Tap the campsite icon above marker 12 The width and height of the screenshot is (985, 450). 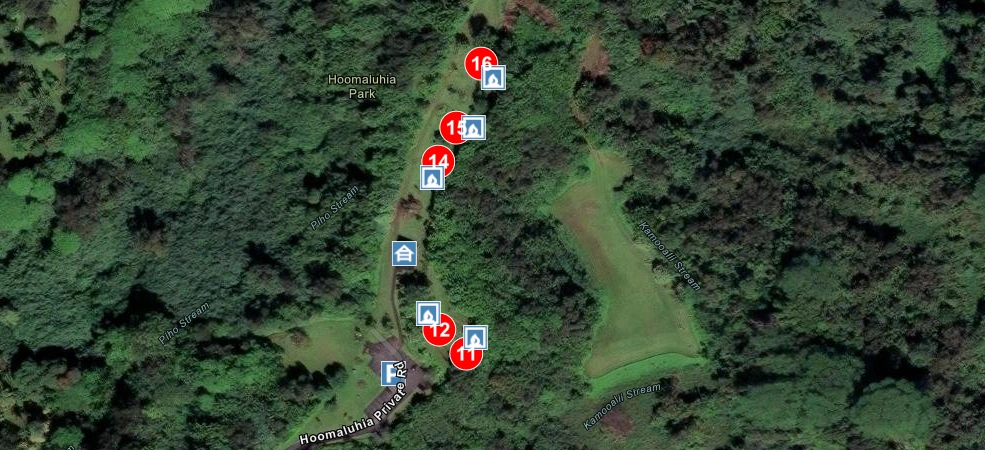click(428, 312)
